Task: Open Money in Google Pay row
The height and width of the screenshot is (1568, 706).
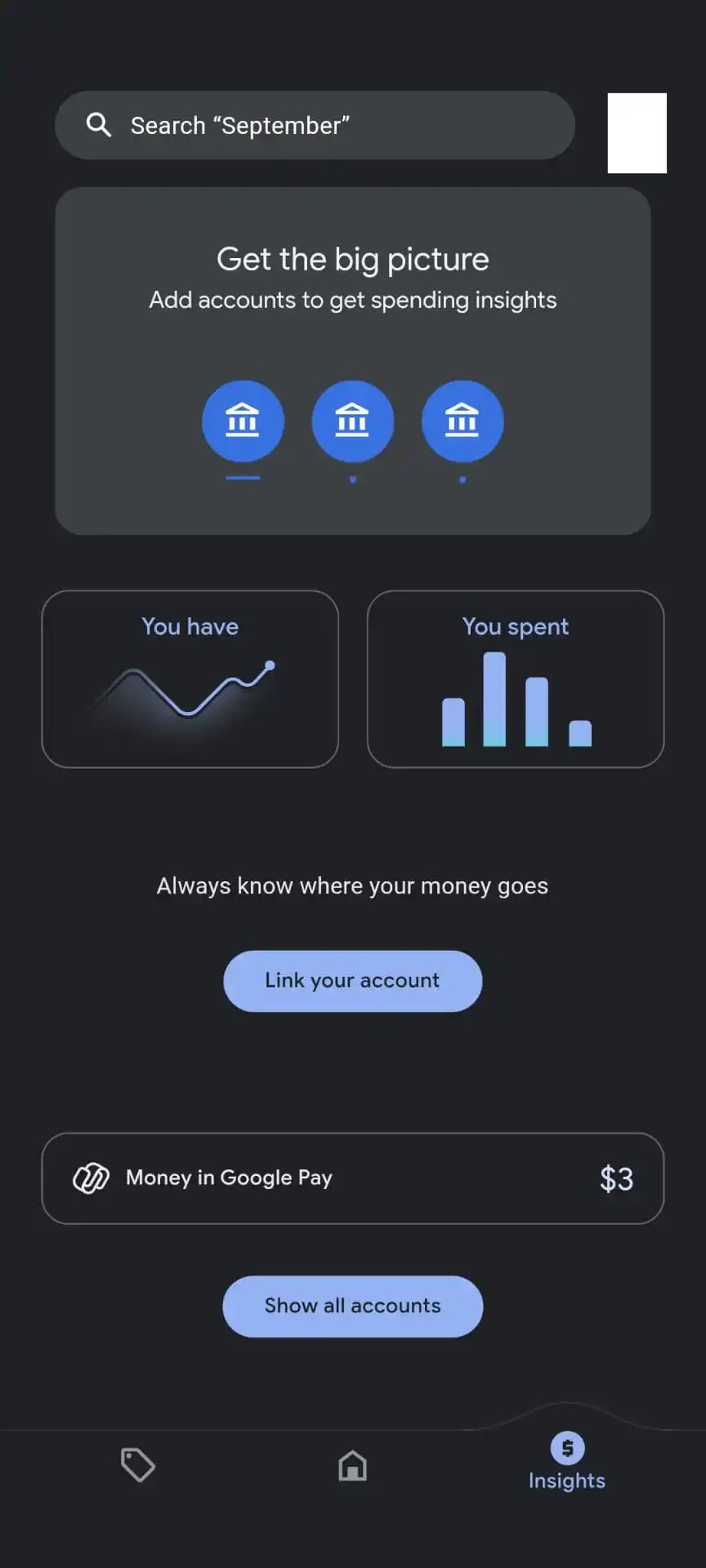Action: [x=353, y=1178]
